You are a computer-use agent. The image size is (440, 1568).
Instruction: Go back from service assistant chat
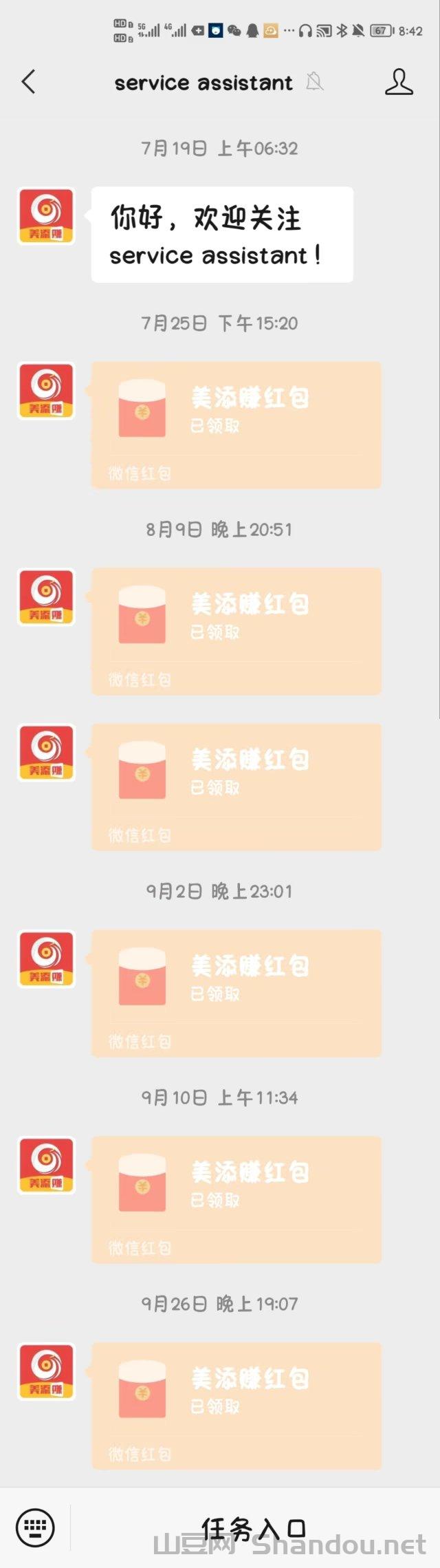28,82
